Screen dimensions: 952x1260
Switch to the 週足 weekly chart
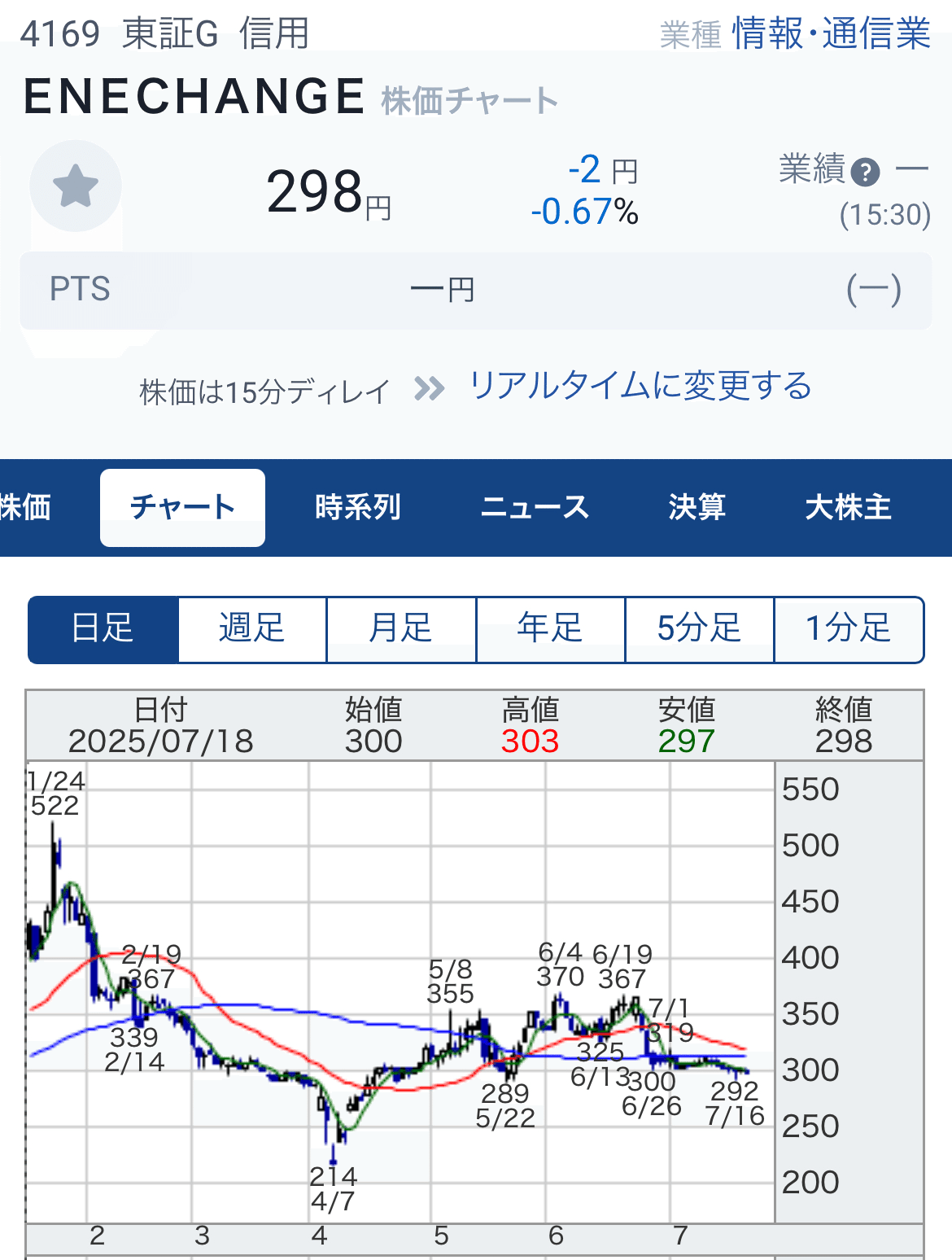250,629
